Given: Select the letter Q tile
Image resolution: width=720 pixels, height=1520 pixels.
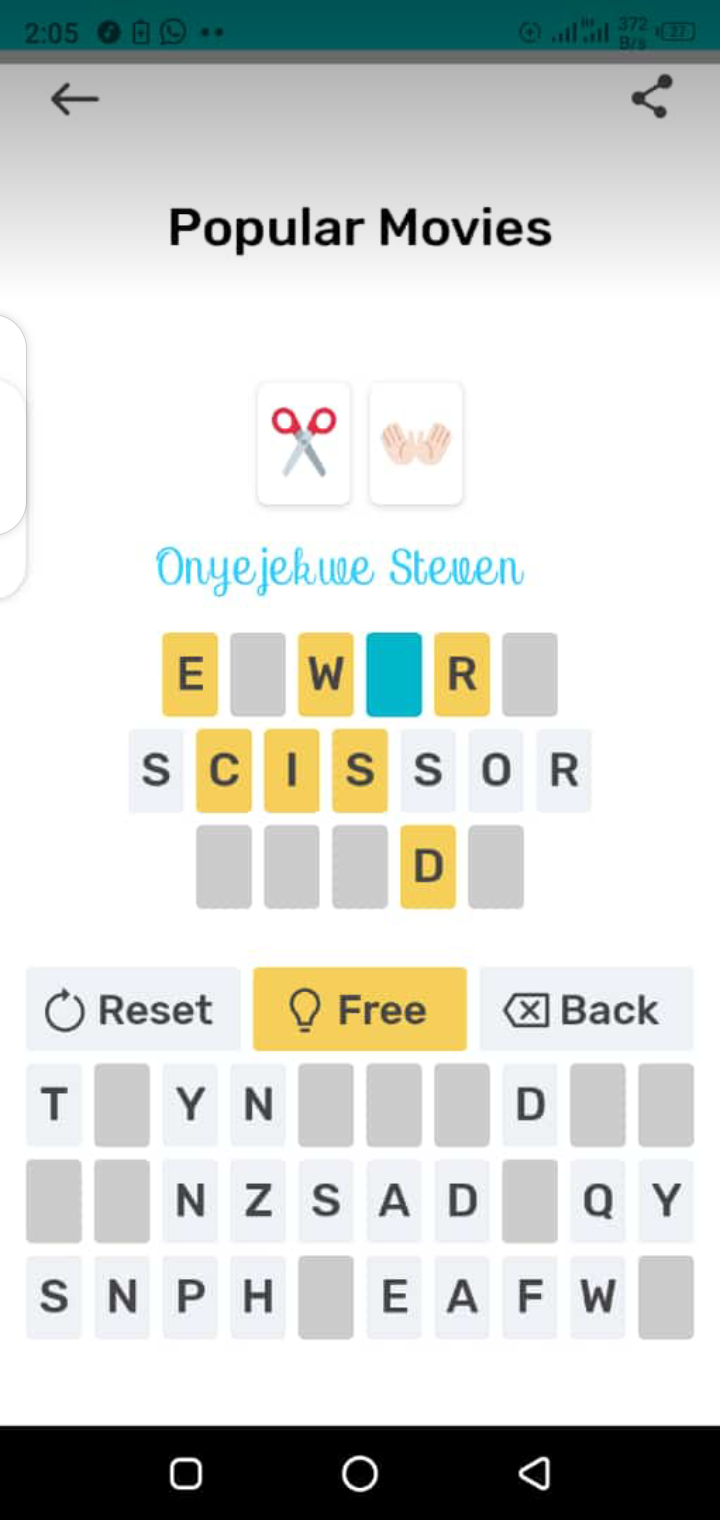Looking at the screenshot, I should 598,1200.
